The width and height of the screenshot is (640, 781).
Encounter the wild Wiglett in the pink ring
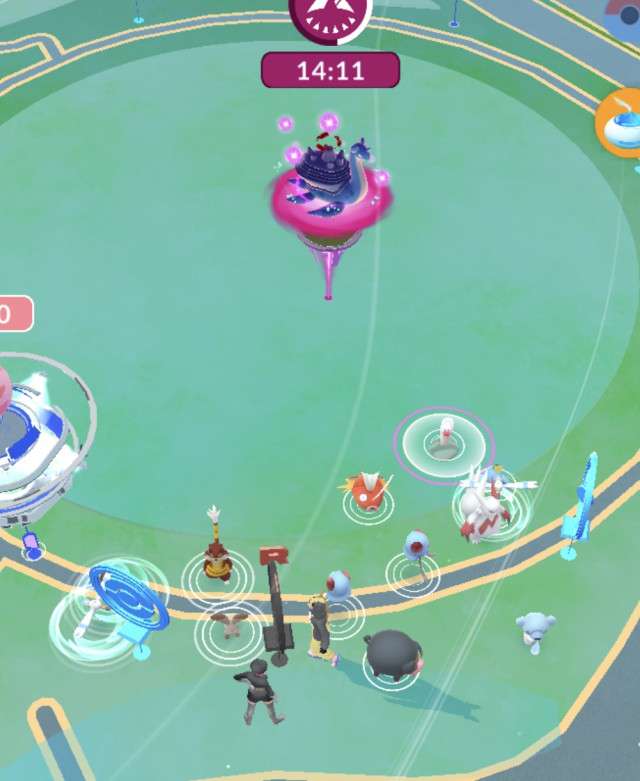[444, 440]
